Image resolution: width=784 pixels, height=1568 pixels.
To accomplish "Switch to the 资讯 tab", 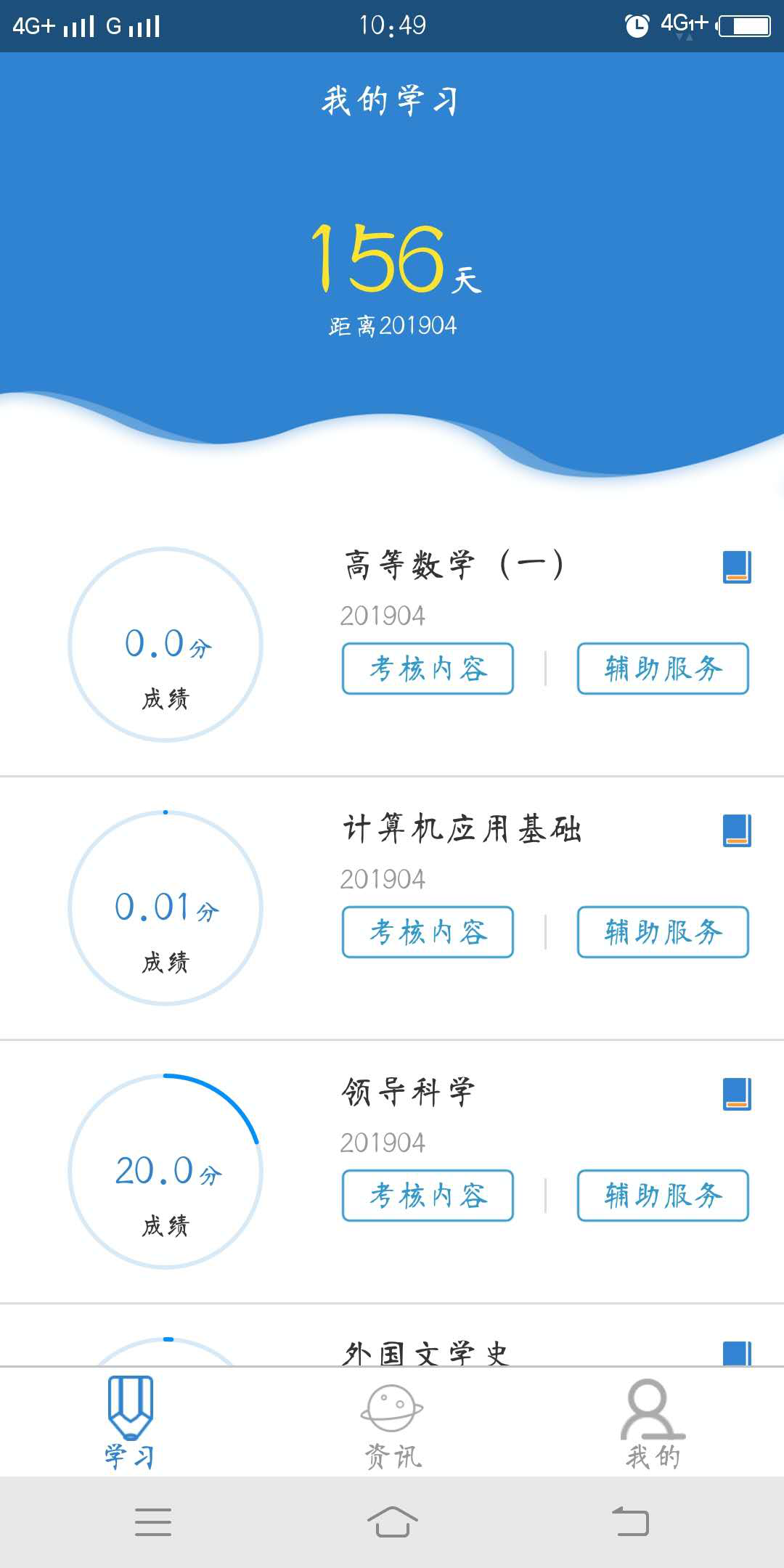I will click(x=392, y=1424).
